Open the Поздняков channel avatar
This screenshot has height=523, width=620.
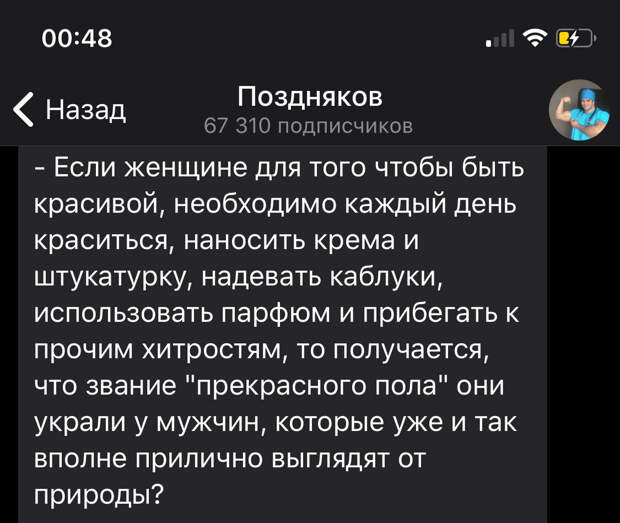579,110
